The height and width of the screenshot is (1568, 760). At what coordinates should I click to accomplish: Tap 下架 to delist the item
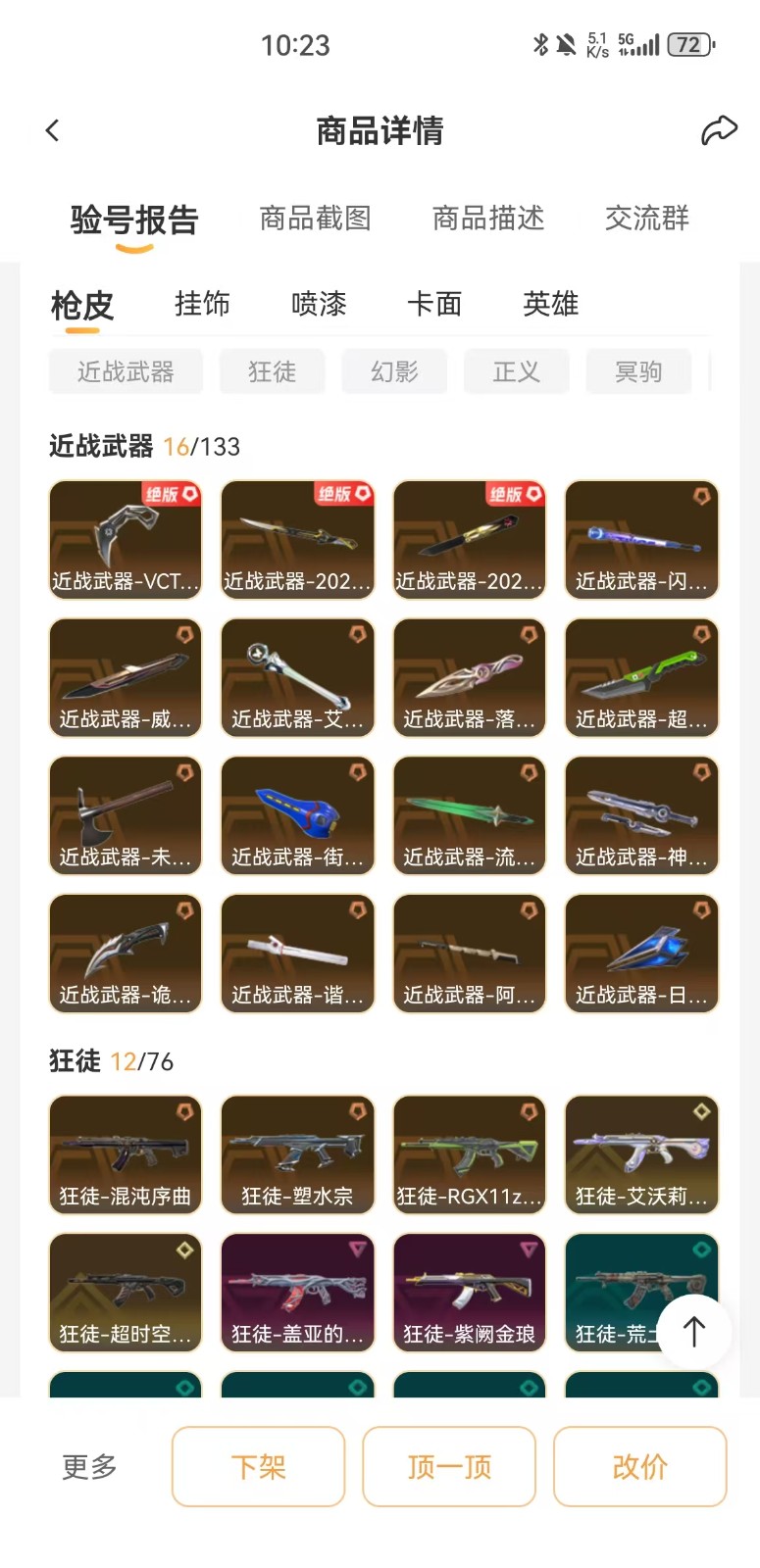point(258,1466)
